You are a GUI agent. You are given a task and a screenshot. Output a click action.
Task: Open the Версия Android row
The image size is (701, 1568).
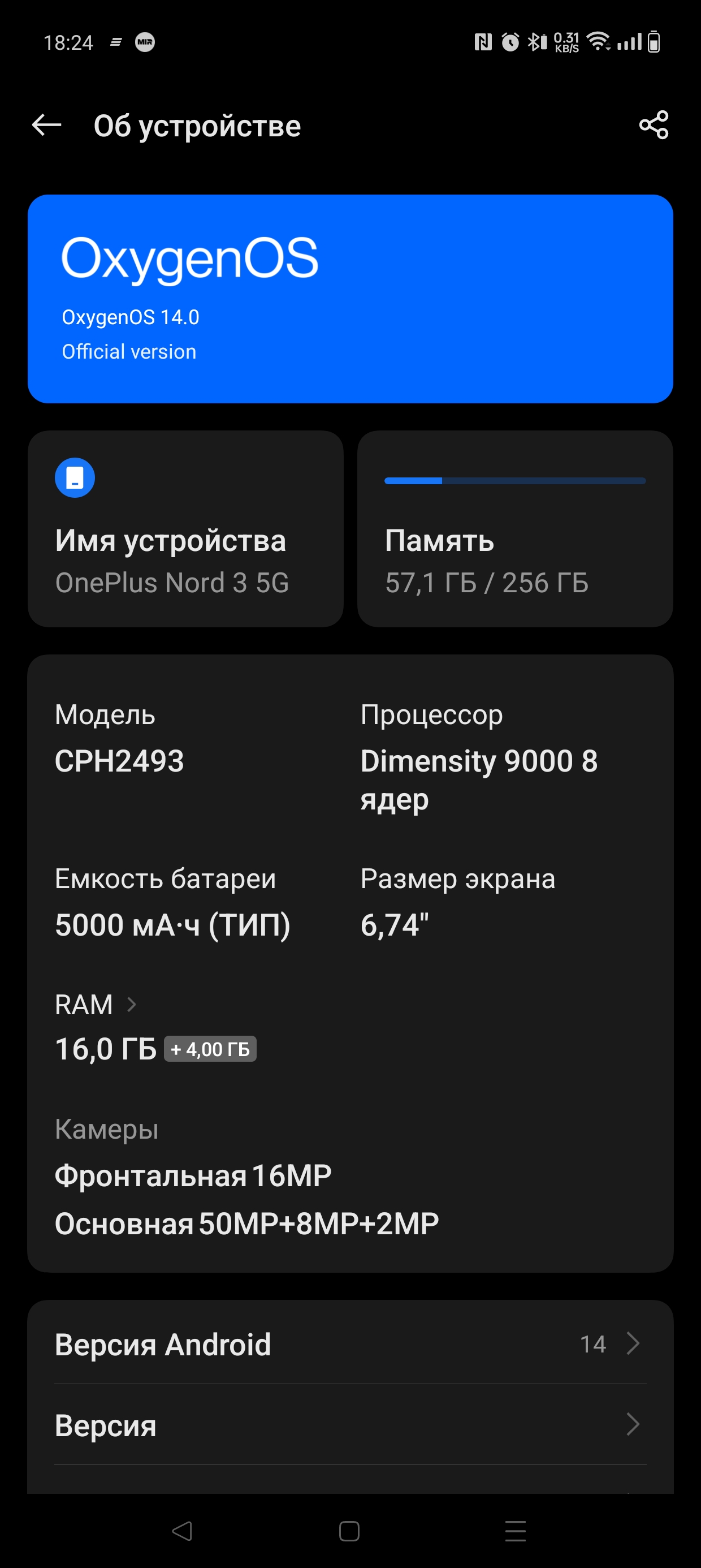350,1344
